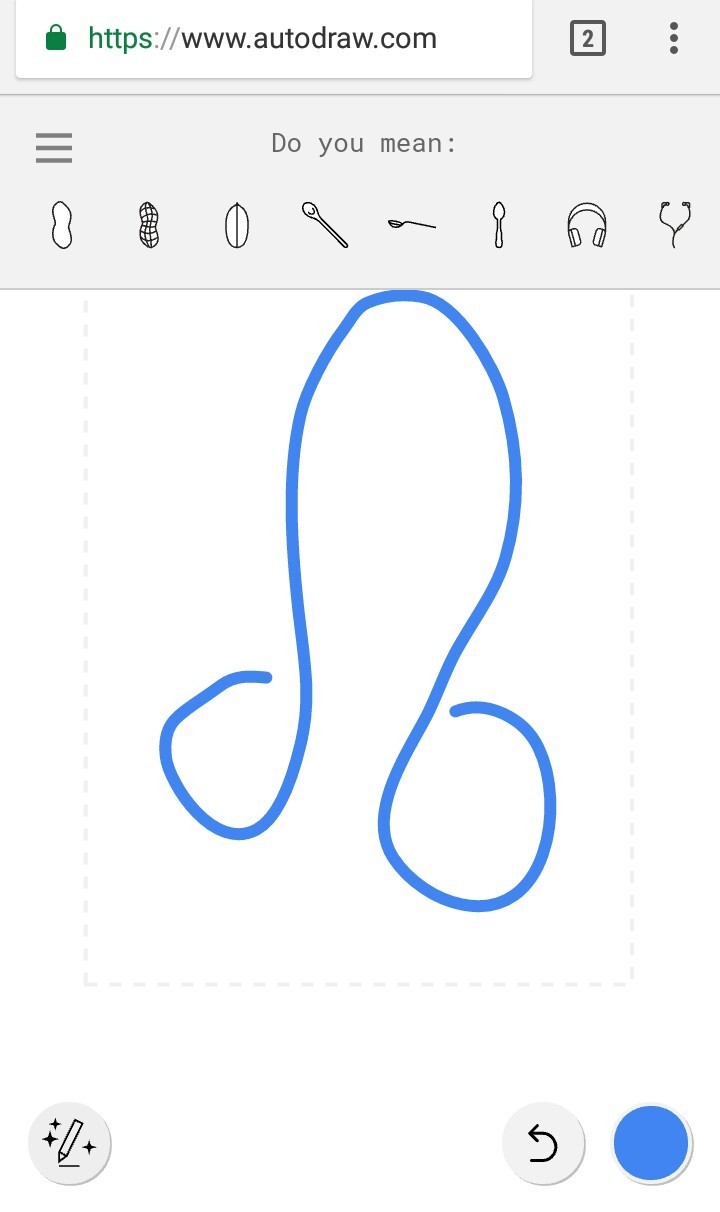Select the headphones suggestion

pyautogui.click(x=587, y=225)
